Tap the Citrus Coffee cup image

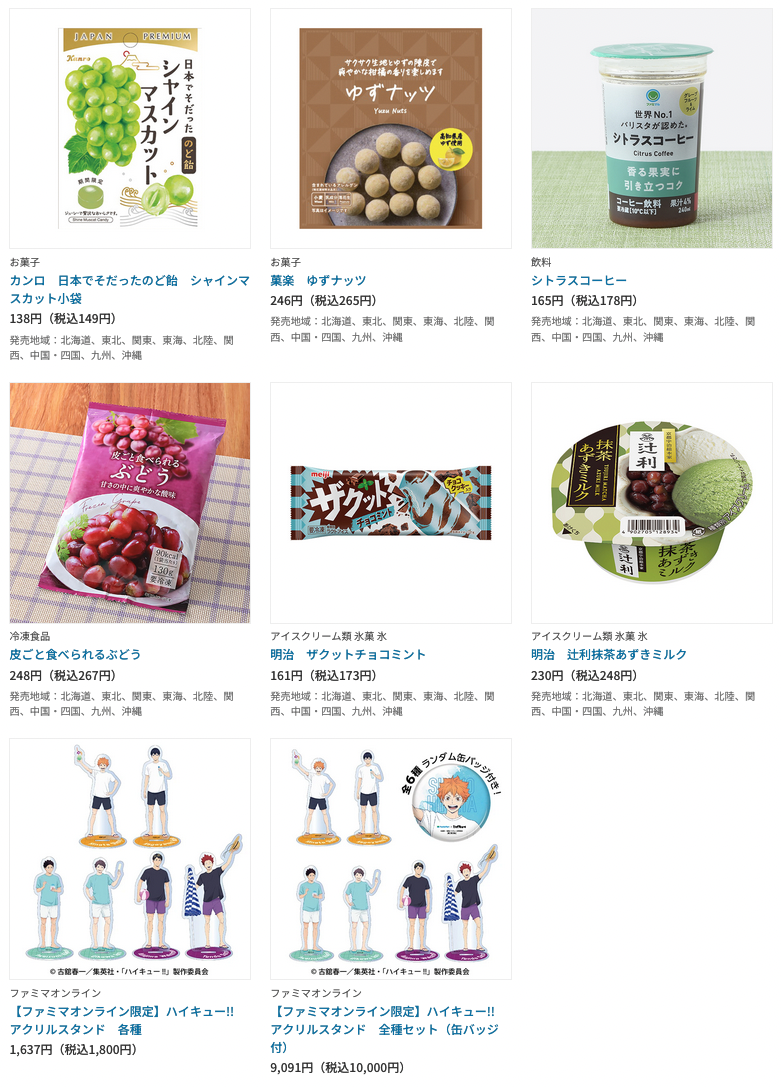(x=651, y=128)
